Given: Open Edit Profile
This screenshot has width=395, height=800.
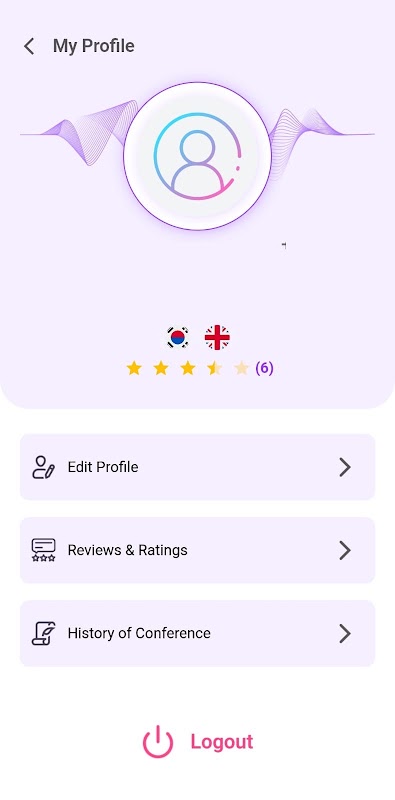Looking at the screenshot, I should [198, 467].
